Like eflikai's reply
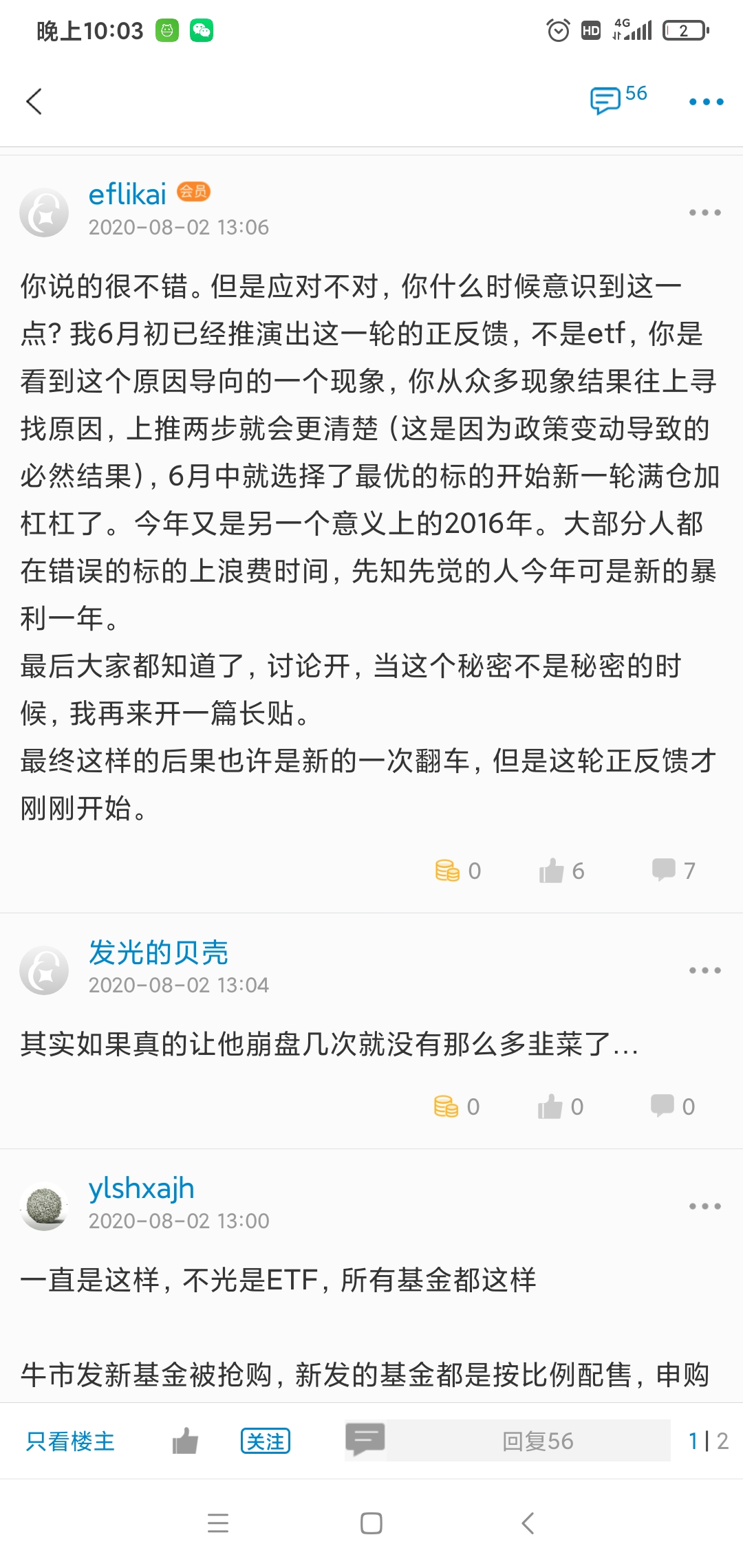The width and height of the screenshot is (743, 1568). (561, 871)
